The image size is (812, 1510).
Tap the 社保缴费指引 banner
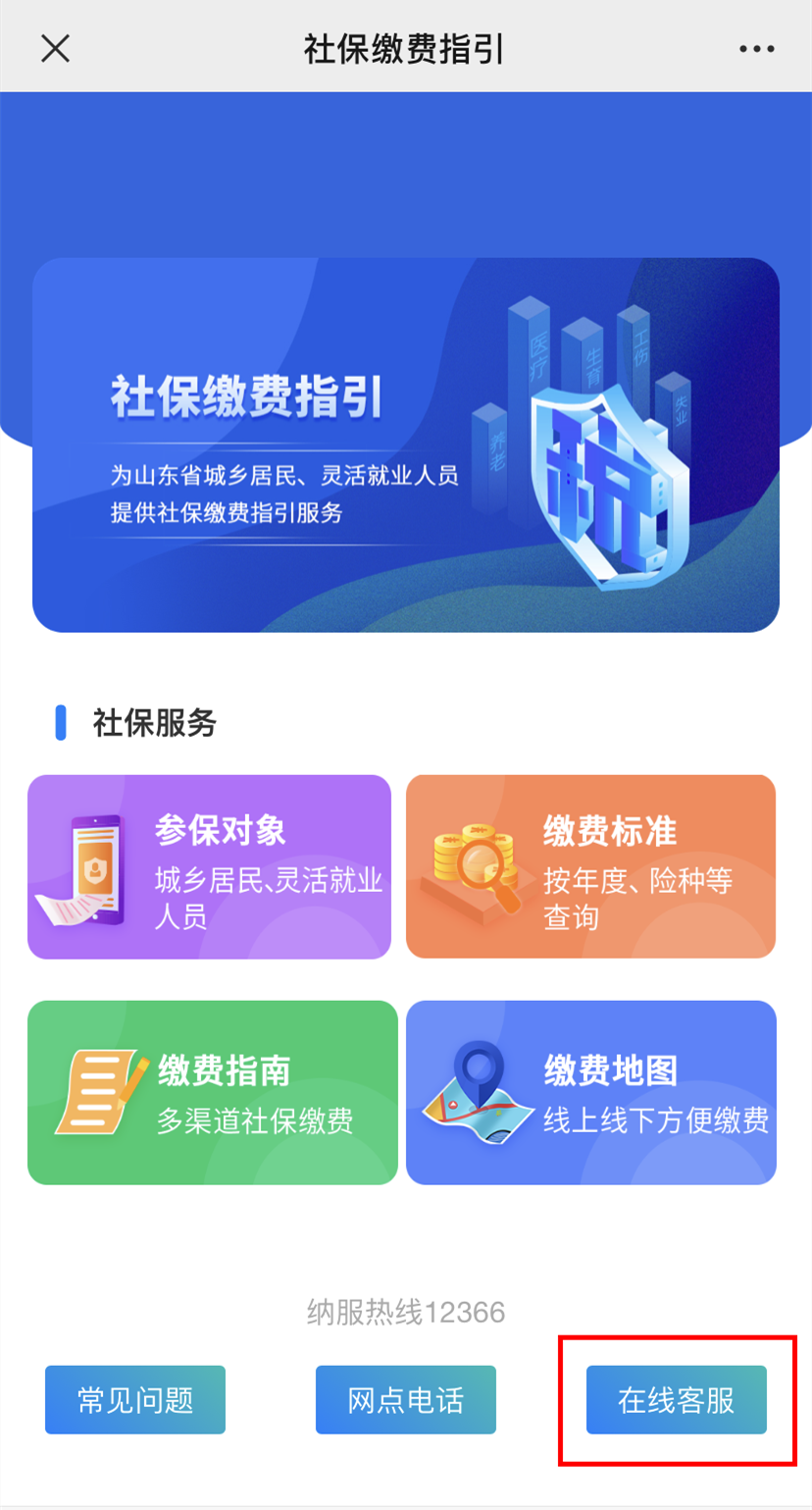coord(406,445)
